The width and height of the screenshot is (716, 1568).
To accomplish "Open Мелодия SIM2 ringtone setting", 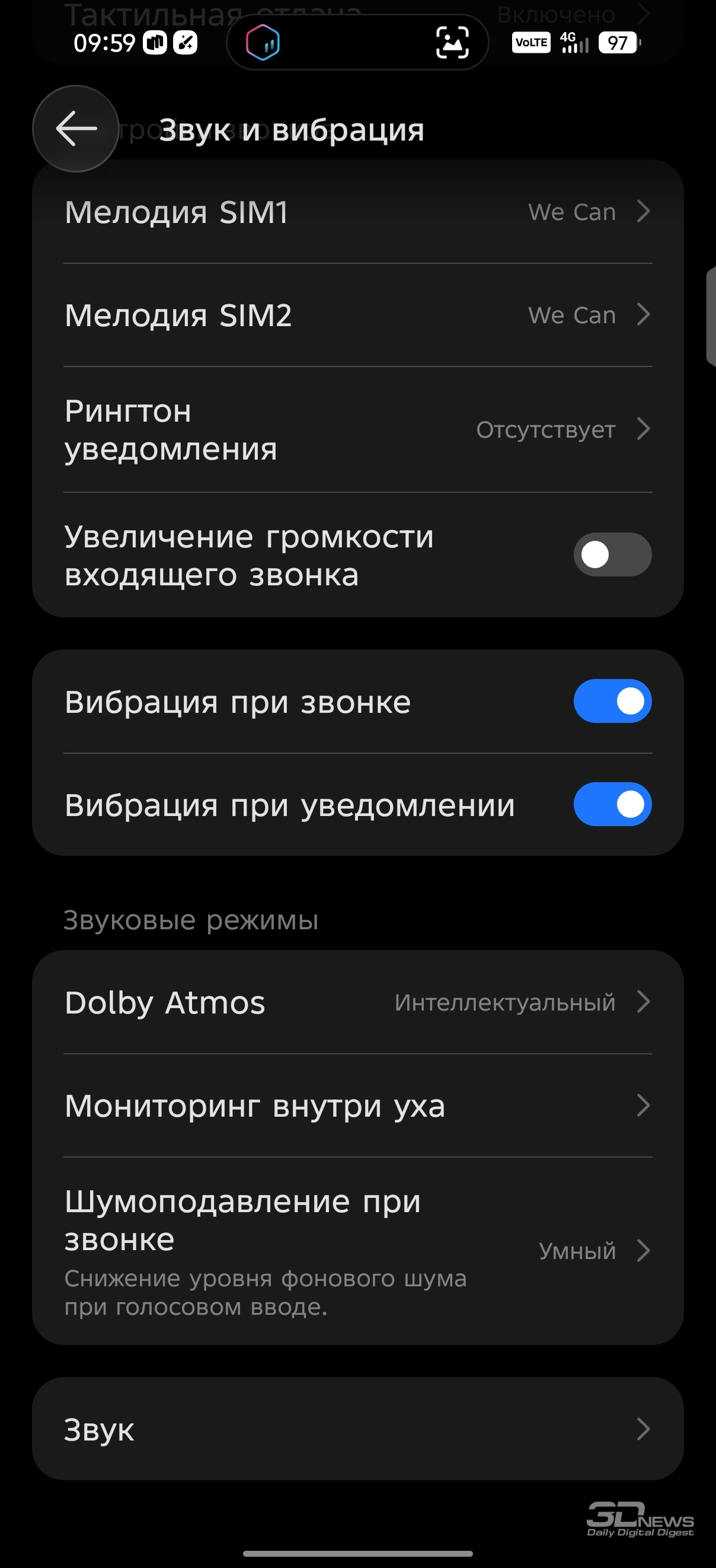I will point(357,315).
